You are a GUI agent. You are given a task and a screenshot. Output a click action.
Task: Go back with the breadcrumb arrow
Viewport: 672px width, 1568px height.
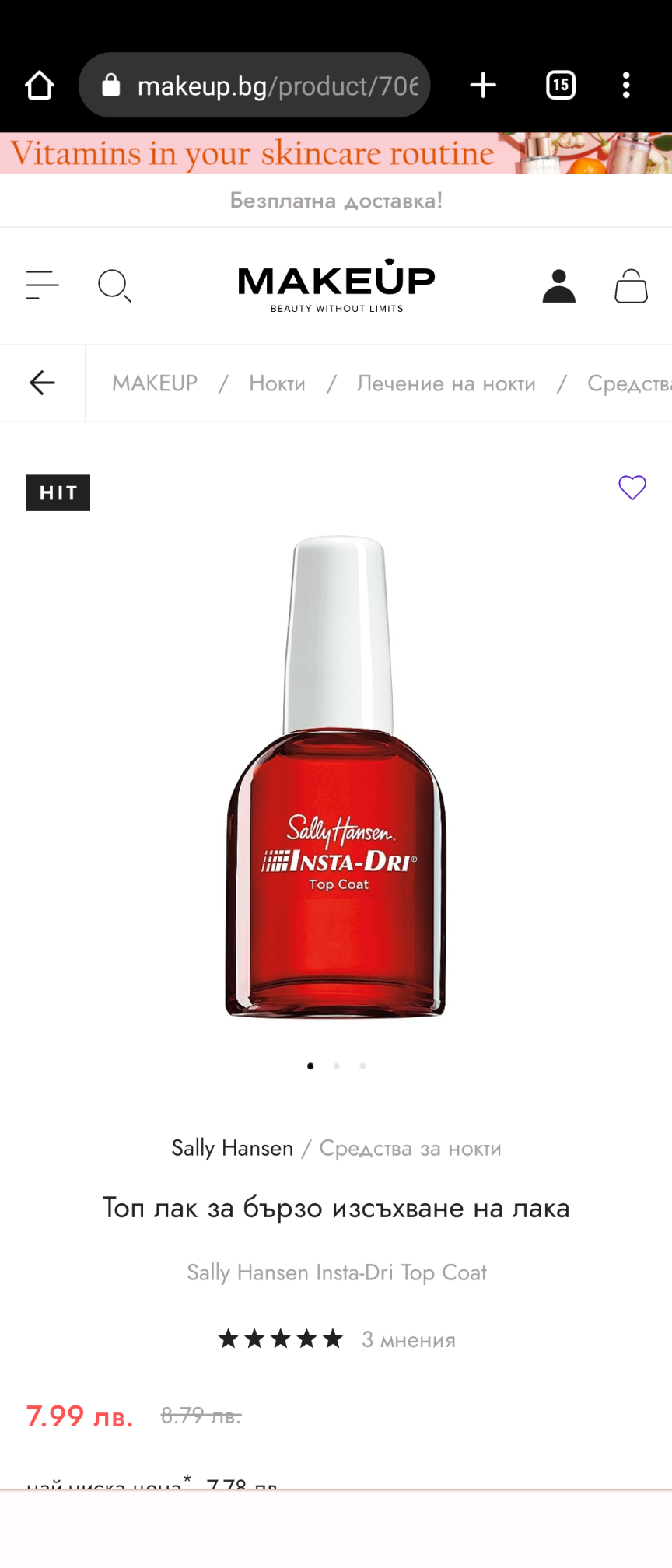tap(42, 383)
